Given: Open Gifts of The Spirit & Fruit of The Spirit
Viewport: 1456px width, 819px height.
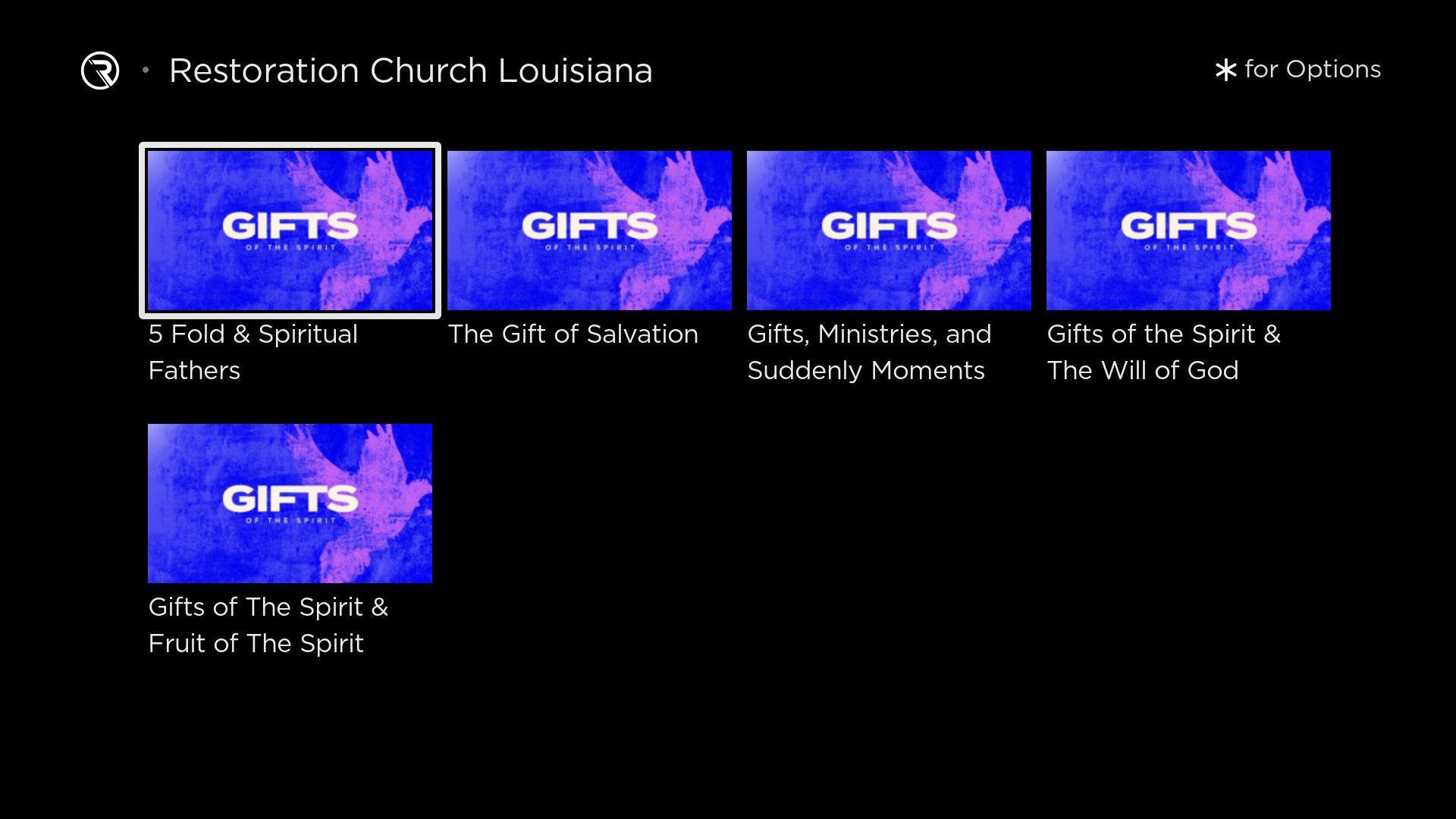Looking at the screenshot, I should (x=290, y=504).
